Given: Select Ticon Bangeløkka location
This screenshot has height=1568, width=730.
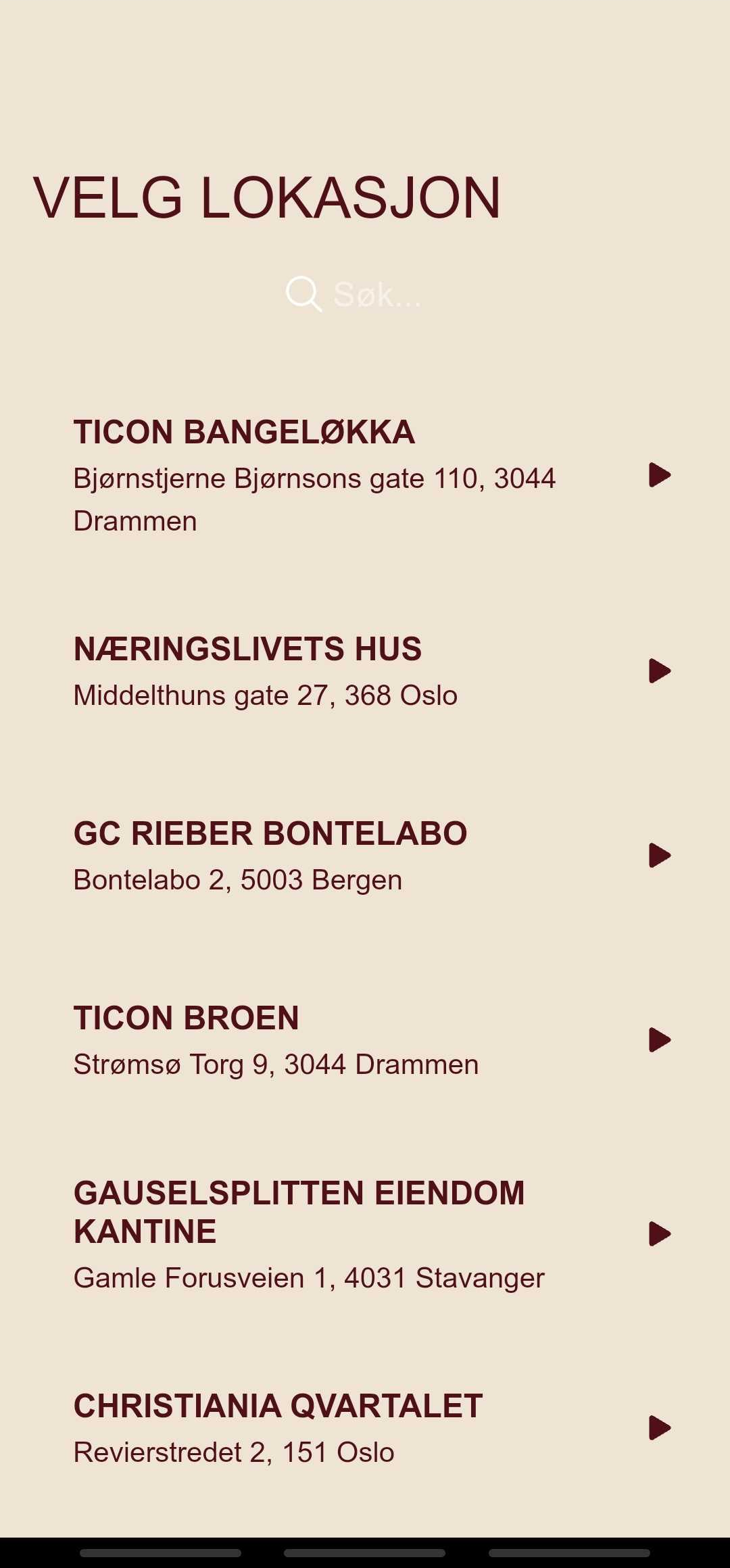Looking at the screenshot, I should click(365, 475).
